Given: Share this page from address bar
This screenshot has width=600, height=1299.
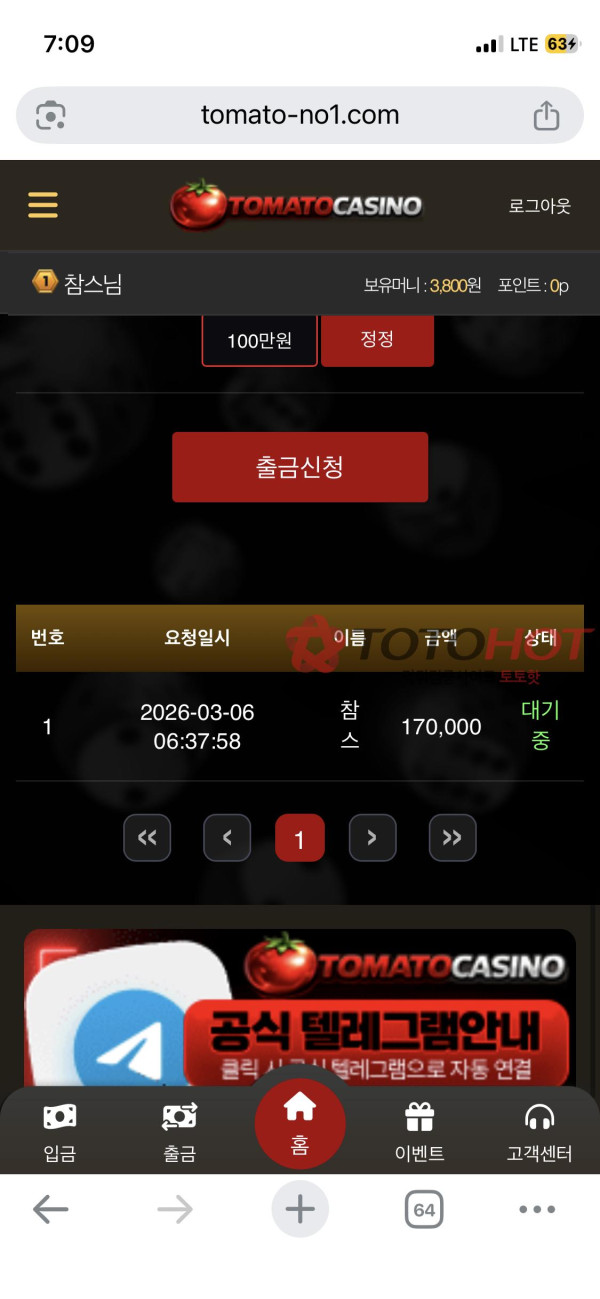Looking at the screenshot, I should [546, 115].
